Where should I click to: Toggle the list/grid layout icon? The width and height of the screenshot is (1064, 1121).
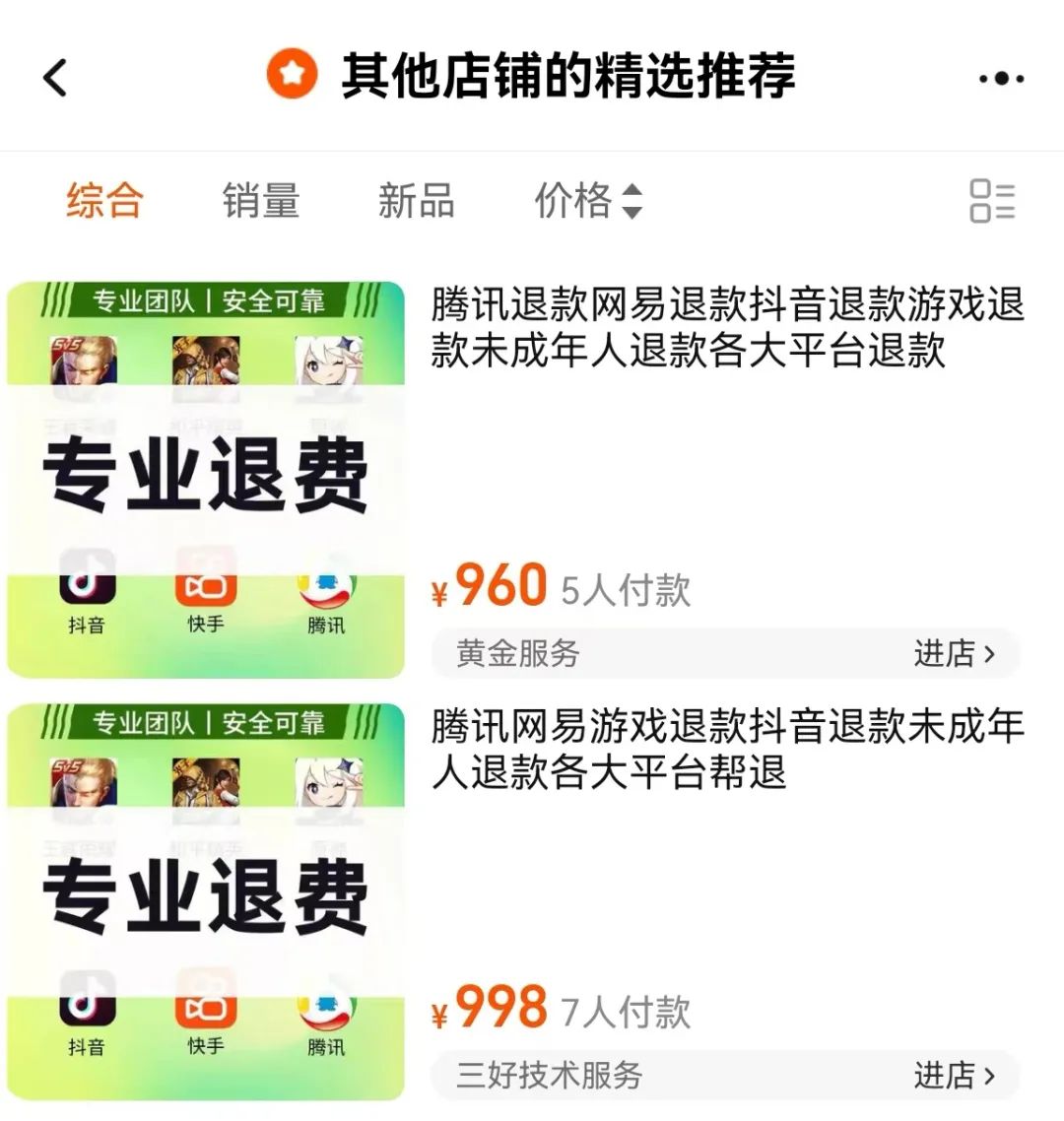[x=991, y=201]
